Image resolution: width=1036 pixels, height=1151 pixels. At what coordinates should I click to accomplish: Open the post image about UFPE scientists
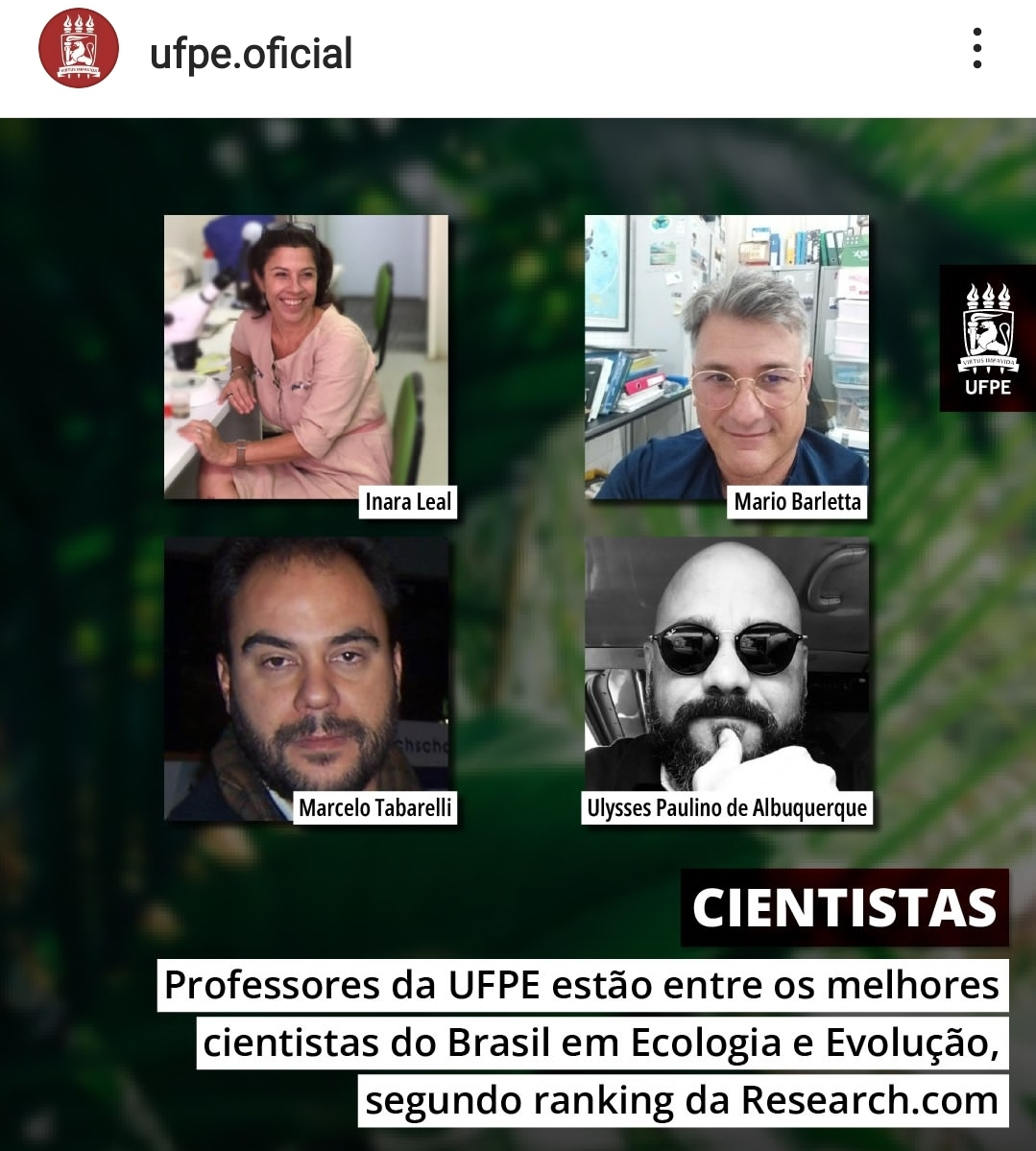(x=518, y=634)
